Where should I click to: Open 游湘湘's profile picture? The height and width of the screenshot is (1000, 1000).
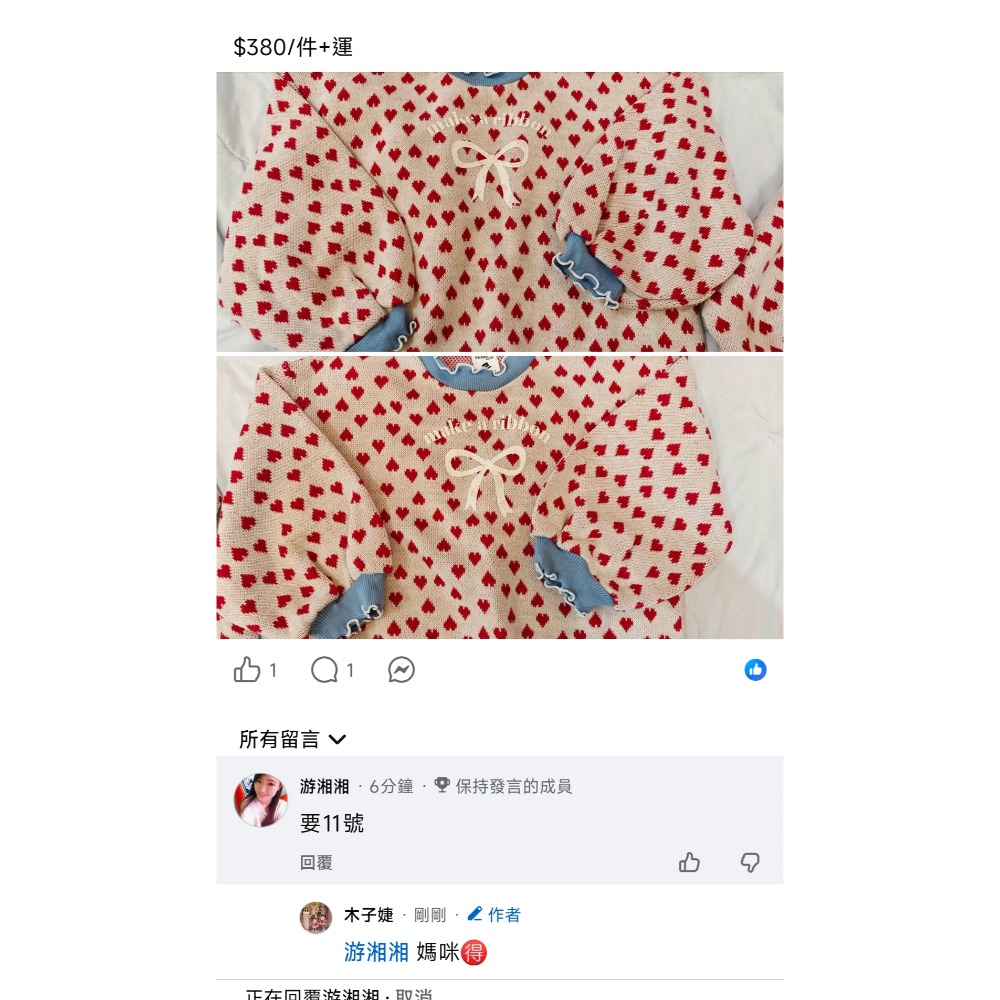(x=261, y=799)
